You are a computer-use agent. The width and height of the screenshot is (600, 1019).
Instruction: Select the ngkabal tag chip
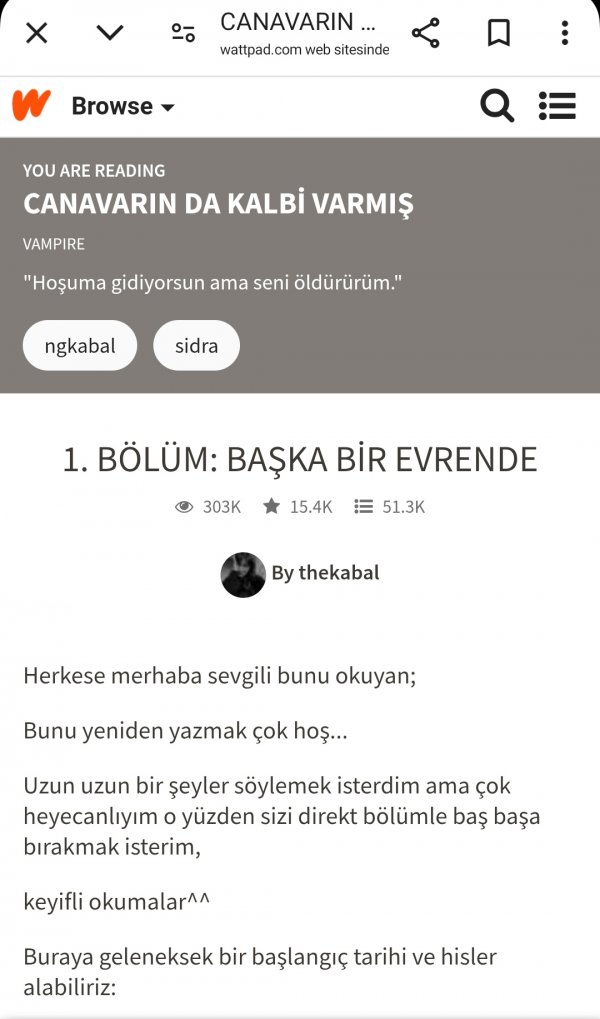pos(80,346)
